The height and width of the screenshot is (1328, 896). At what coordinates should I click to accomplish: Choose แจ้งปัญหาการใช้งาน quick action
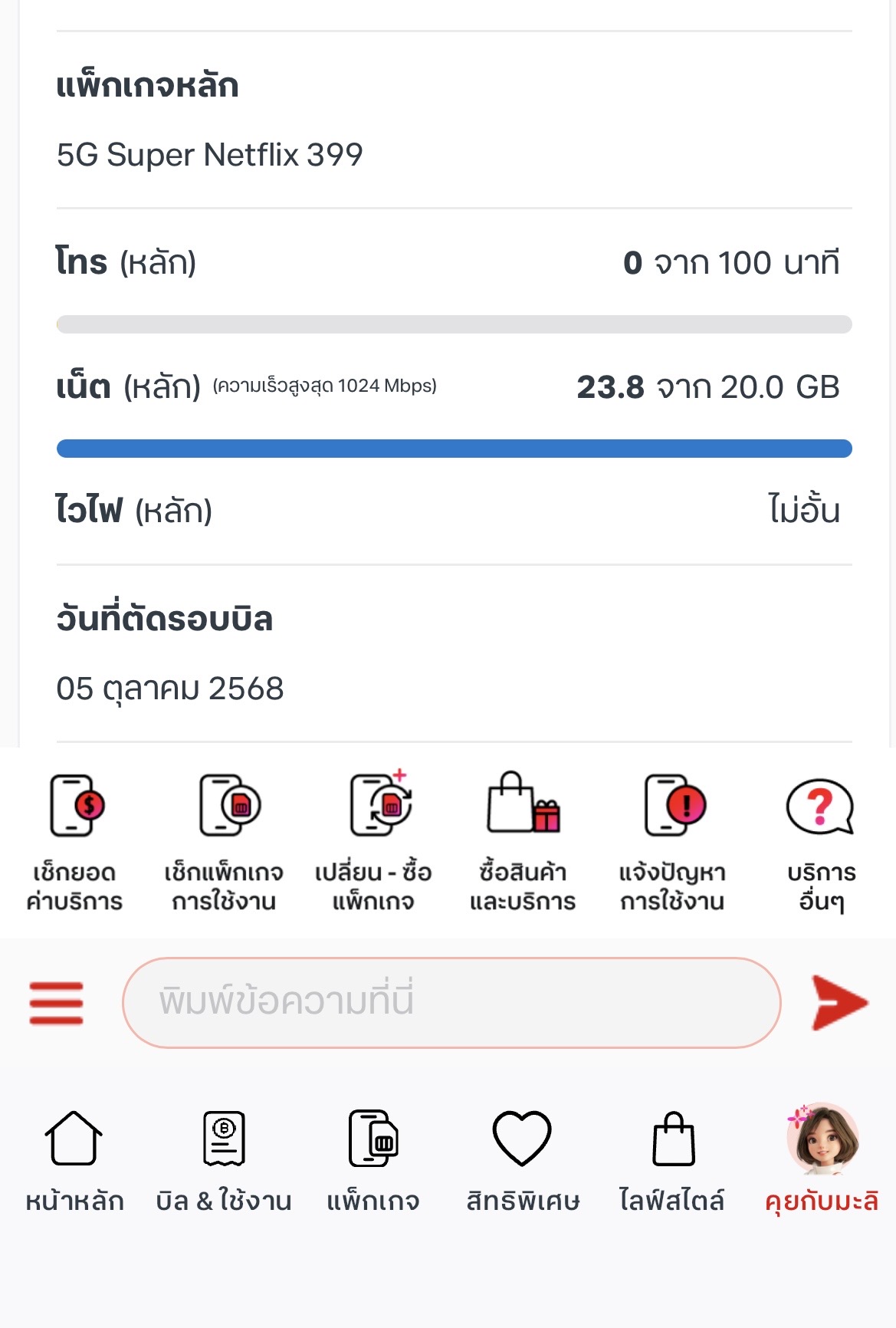click(x=672, y=841)
